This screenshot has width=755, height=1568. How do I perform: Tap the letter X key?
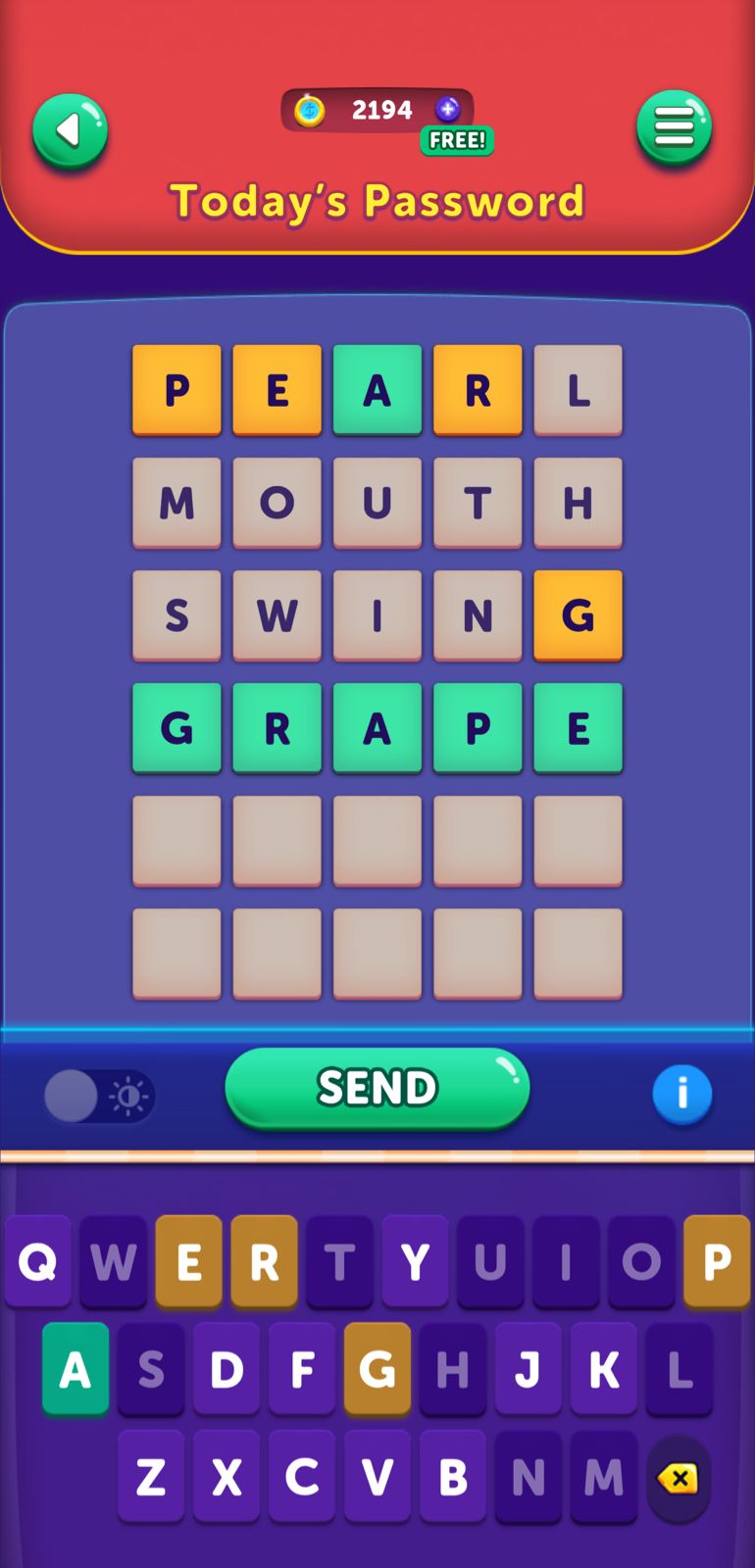[x=226, y=1476]
